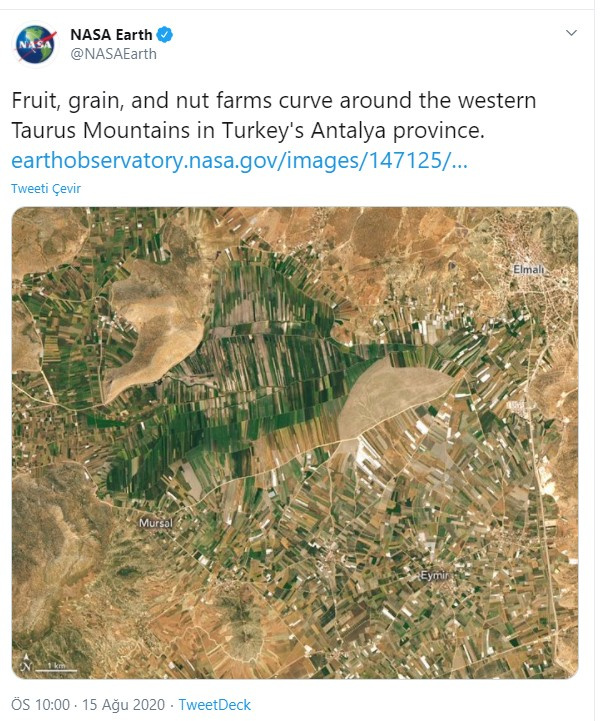This screenshot has height=721, width=603.
Task: Tap Tweeti Çevir to translate the tweet
Action: (46, 189)
